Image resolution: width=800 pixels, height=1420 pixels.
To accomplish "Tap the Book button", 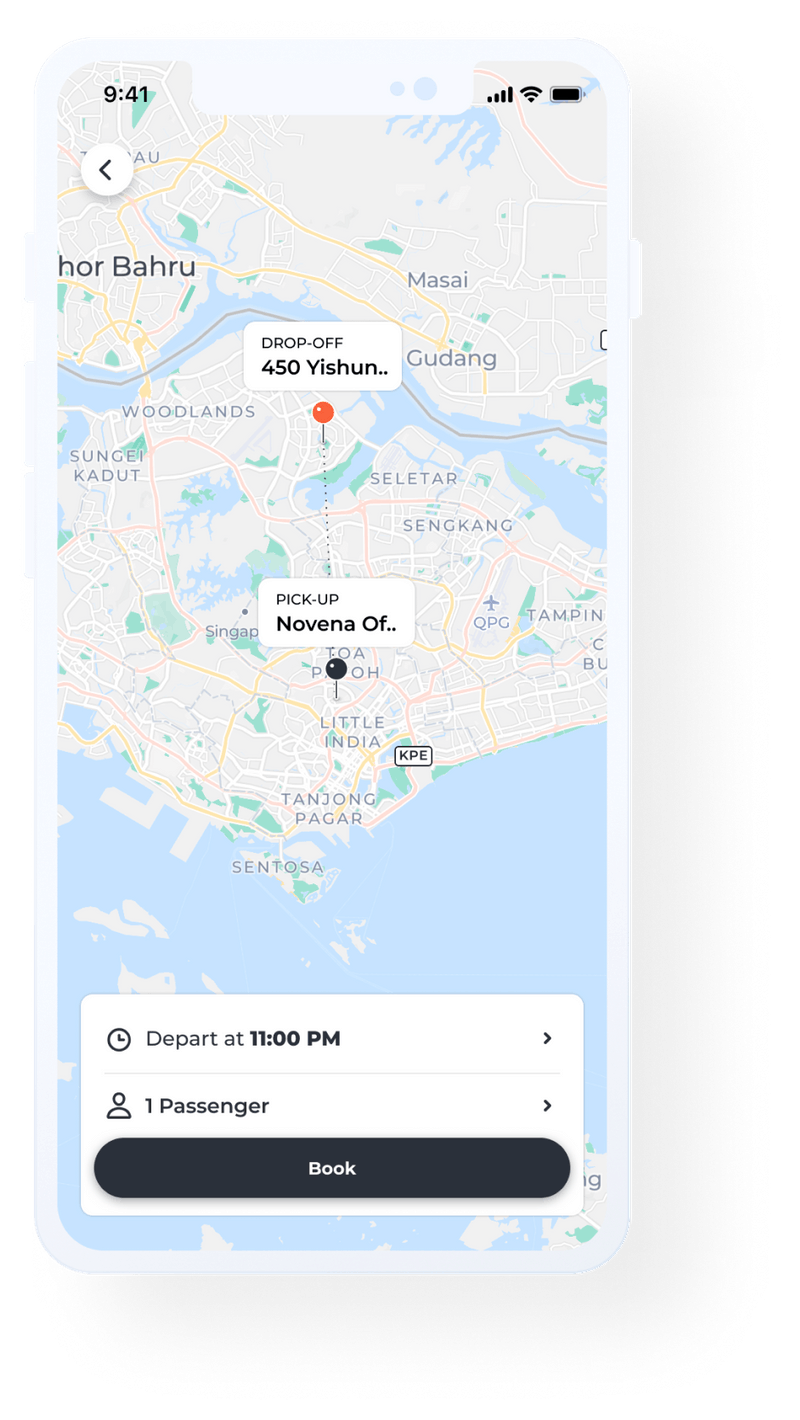I will click(331, 1168).
